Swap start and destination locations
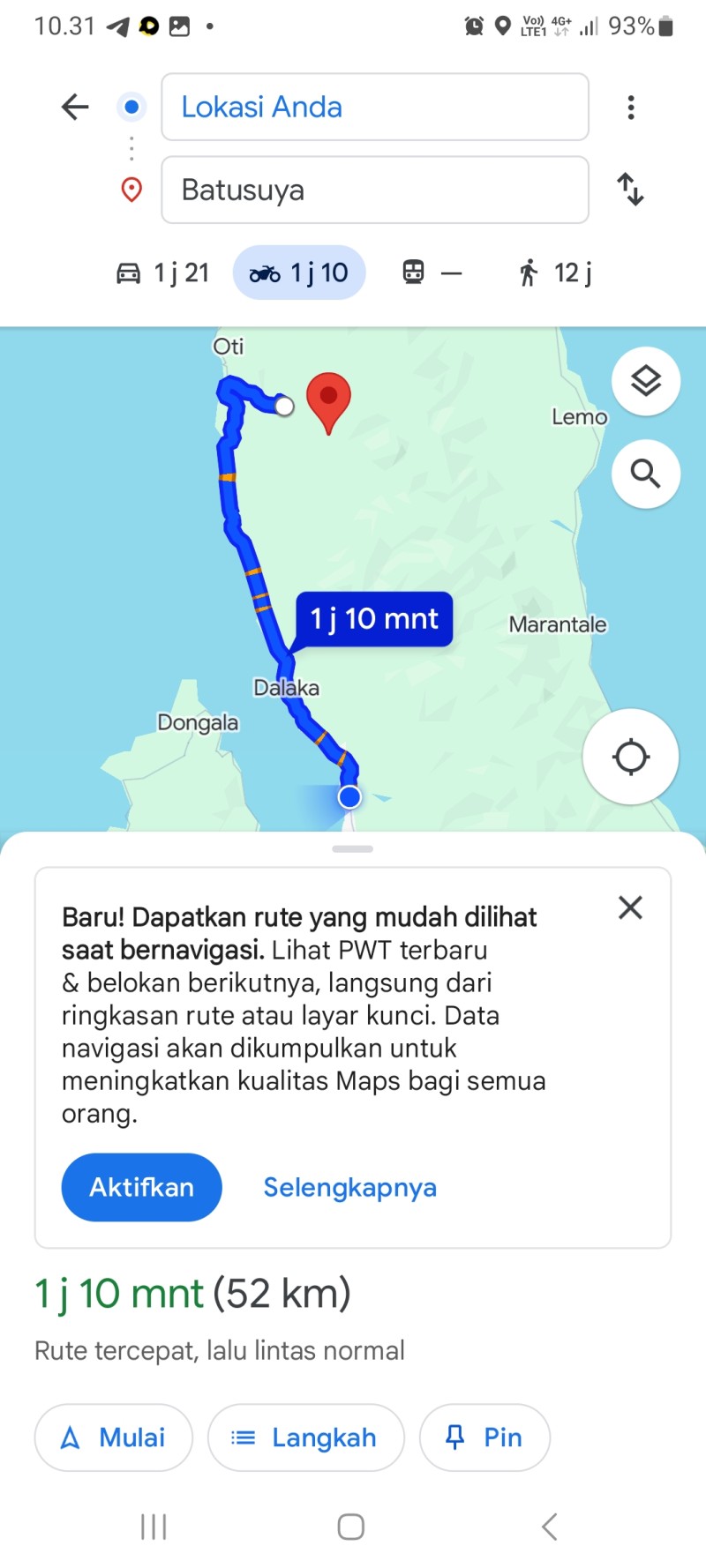 pyautogui.click(x=630, y=189)
